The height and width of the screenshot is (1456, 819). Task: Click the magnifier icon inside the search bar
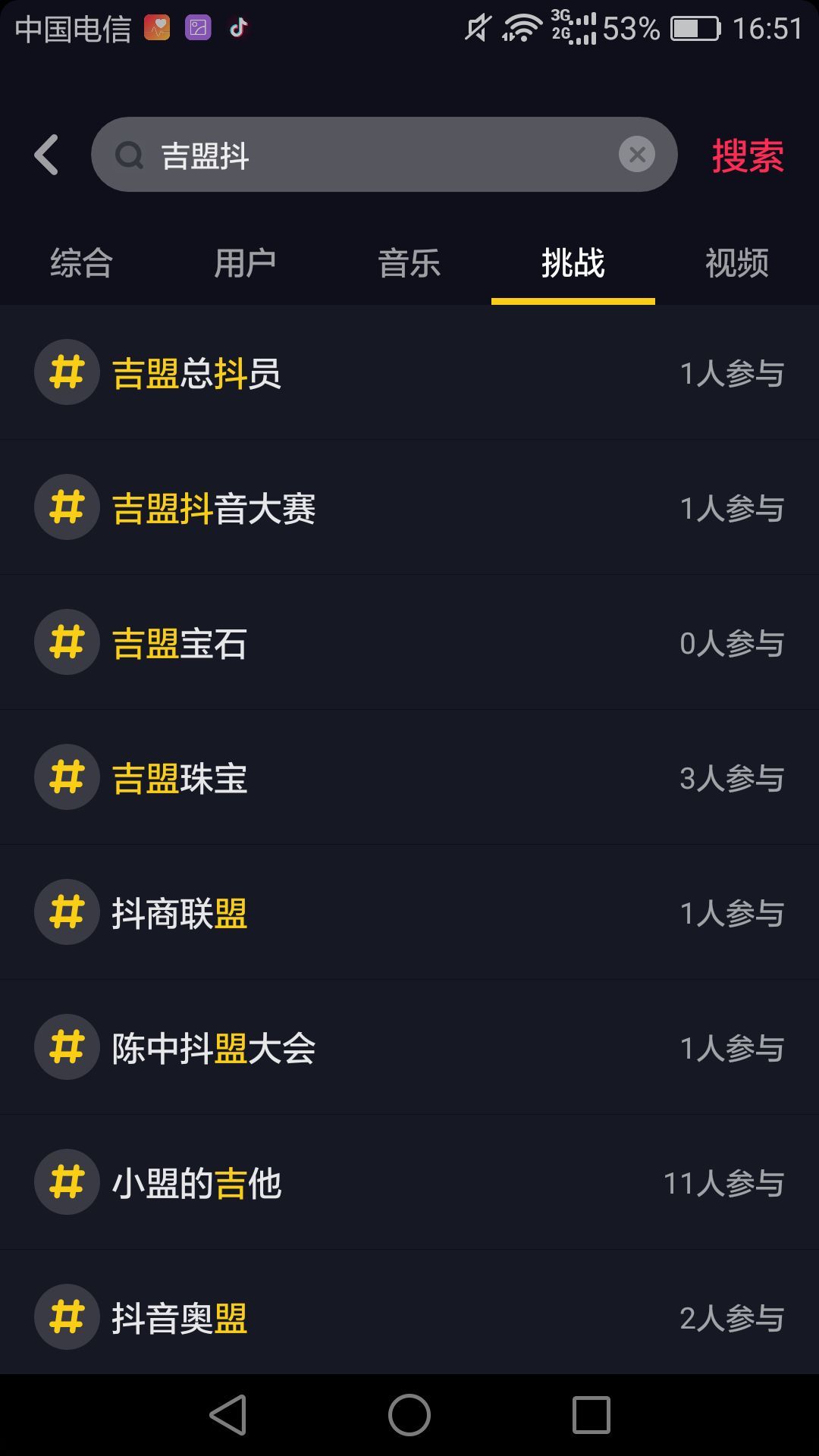(x=130, y=154)
